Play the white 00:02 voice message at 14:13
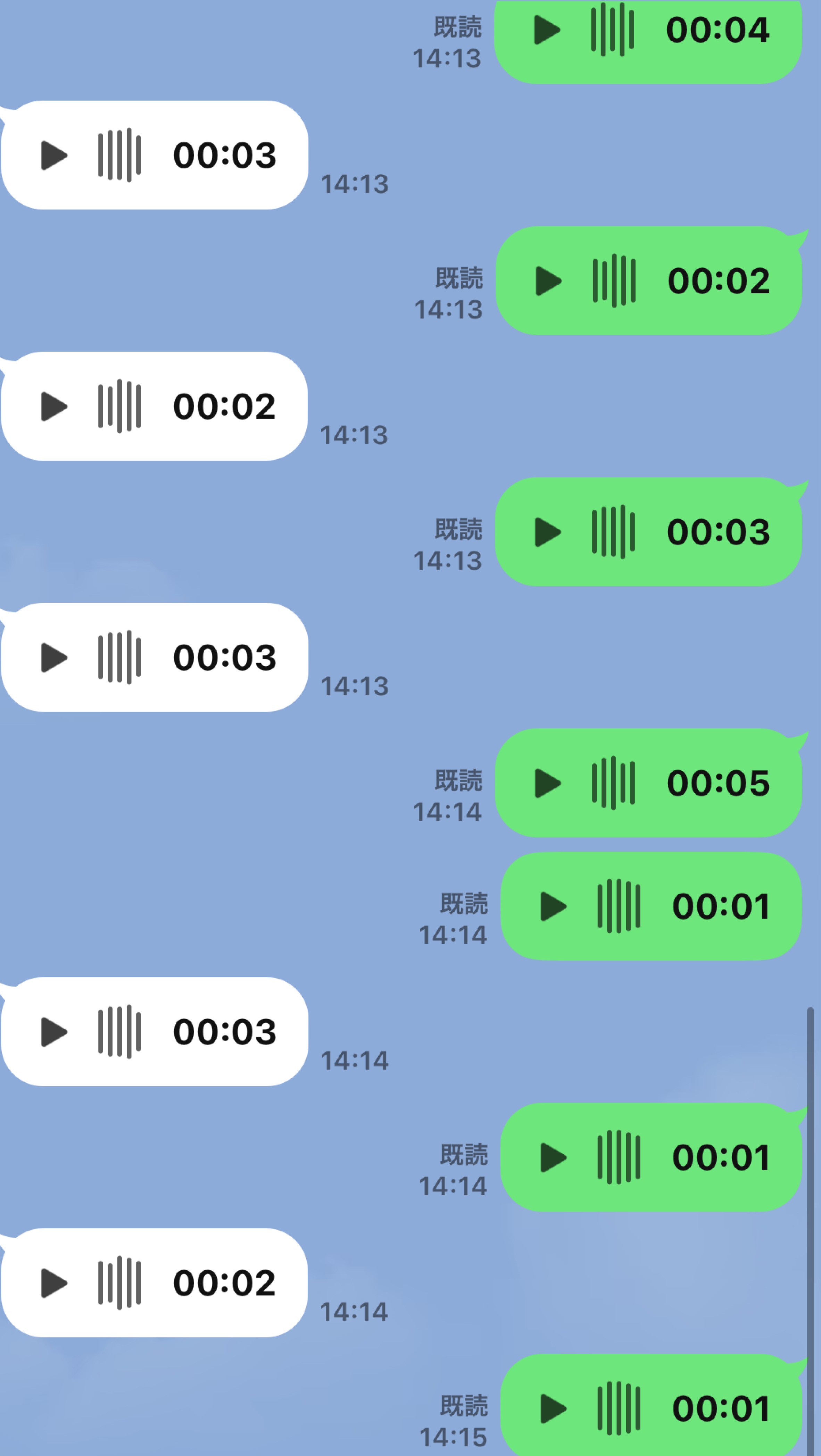This screenshot has width=821, height=1456. (x=54, y=407)
